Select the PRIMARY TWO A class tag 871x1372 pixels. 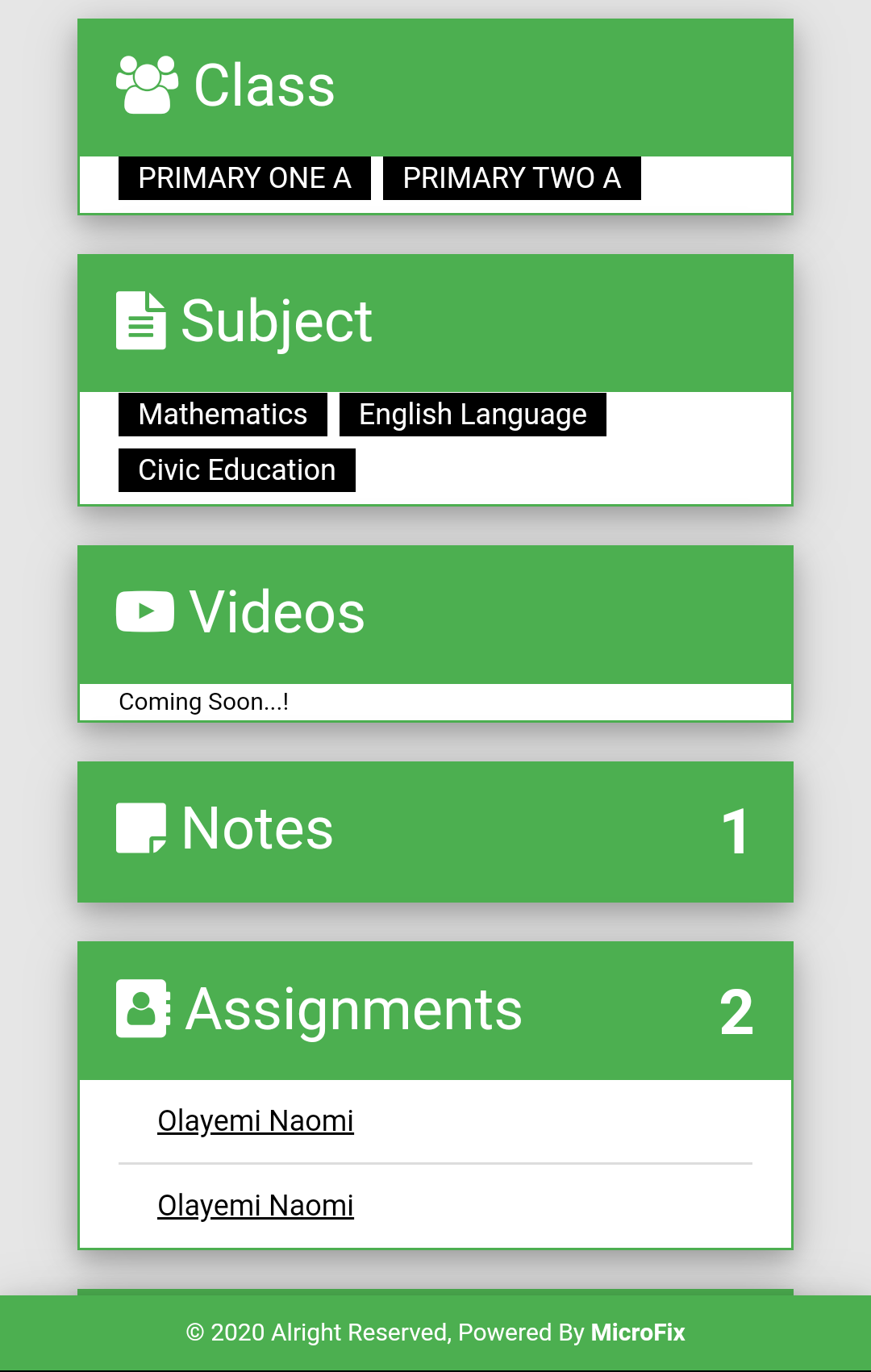tap(511, 177)
